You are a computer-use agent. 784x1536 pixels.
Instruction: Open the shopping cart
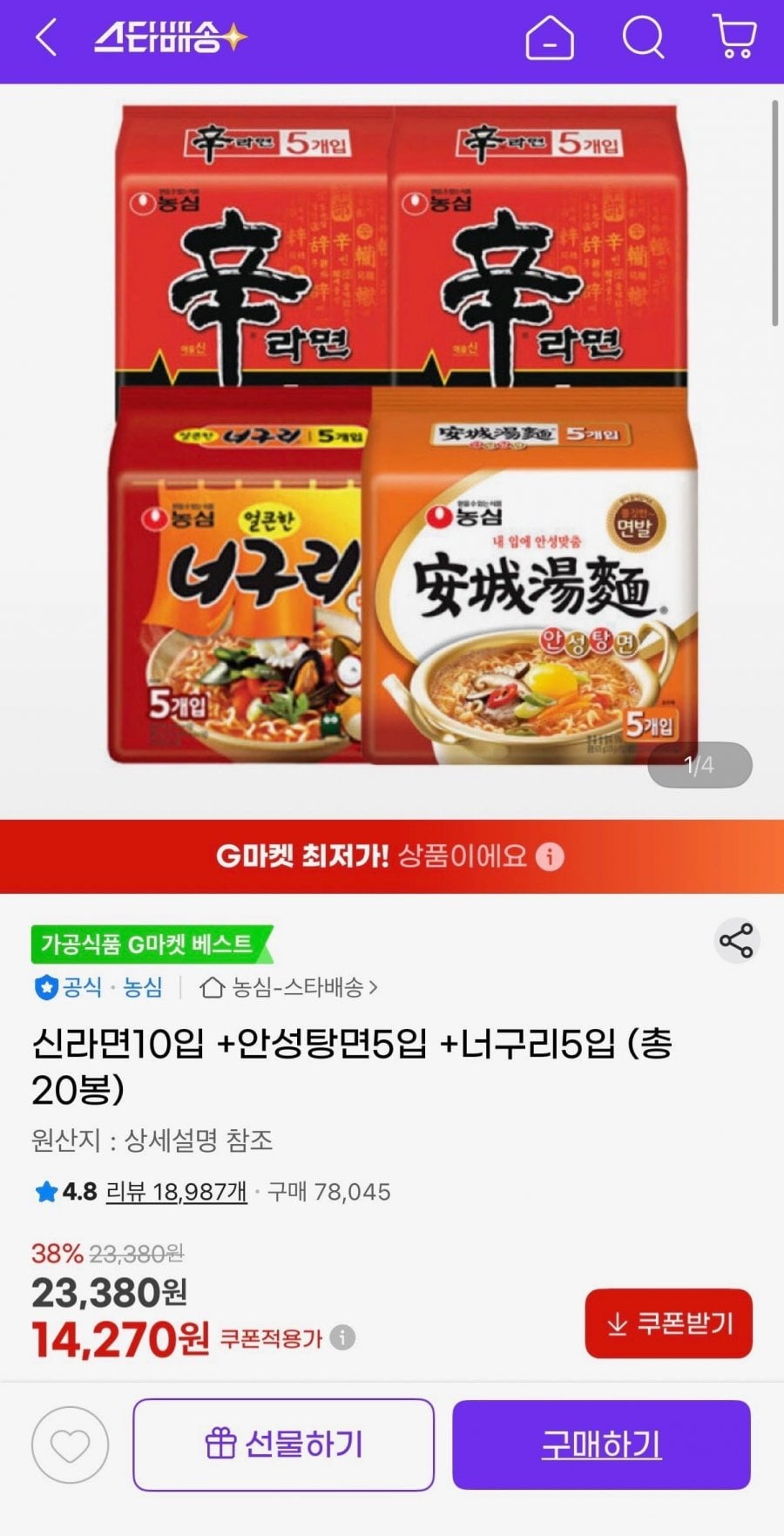[734, 37]
